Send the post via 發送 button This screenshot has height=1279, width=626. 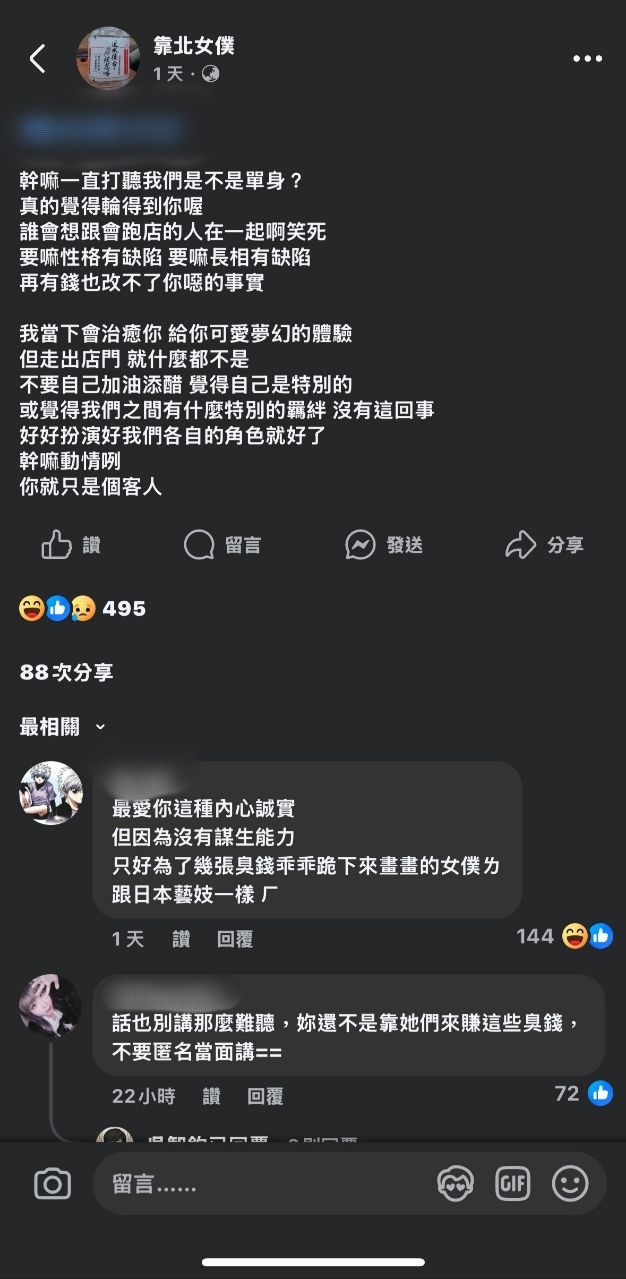(384, 545)
